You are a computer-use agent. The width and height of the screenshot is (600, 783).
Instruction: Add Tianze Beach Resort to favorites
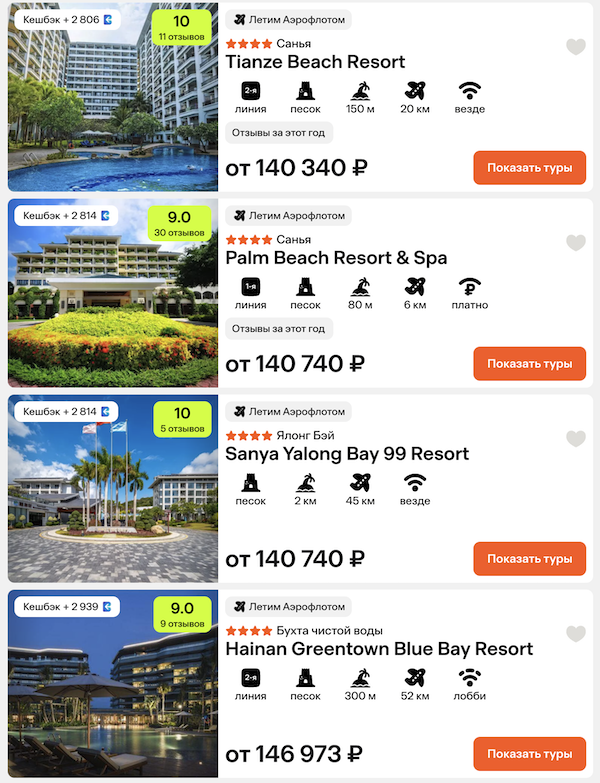[x=575, y=47]
